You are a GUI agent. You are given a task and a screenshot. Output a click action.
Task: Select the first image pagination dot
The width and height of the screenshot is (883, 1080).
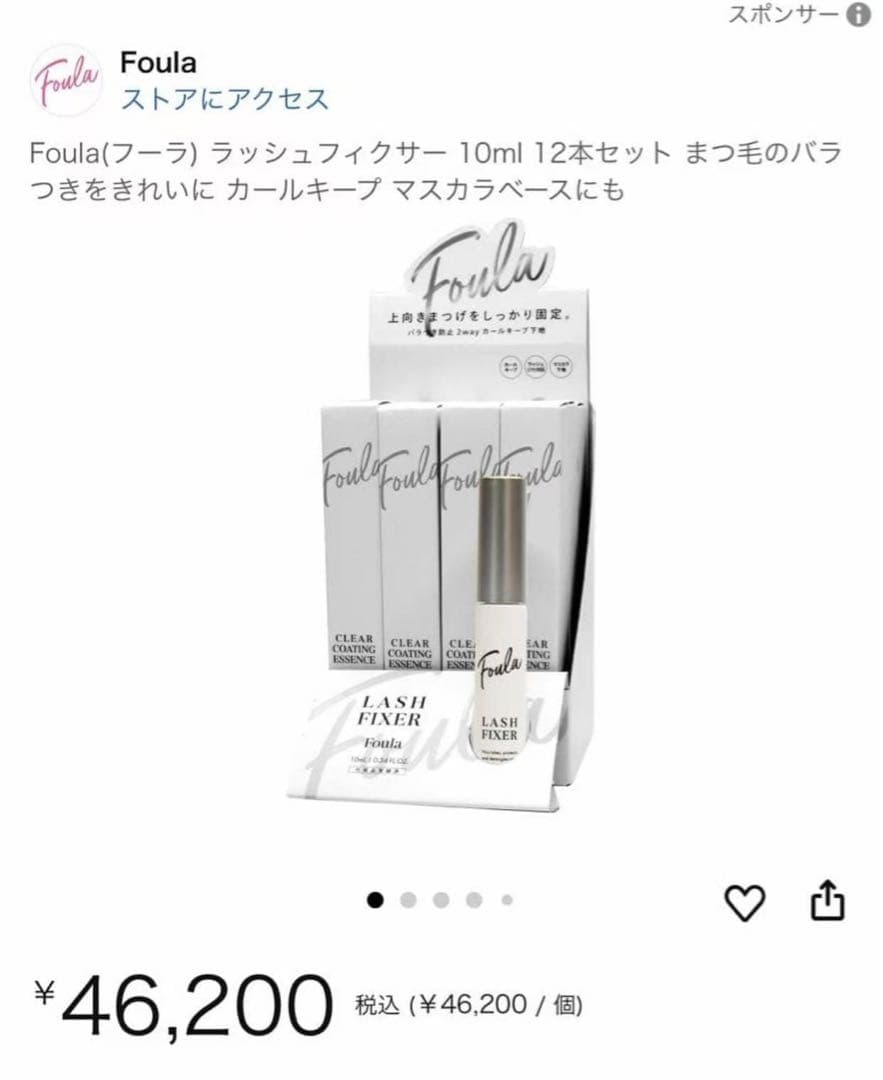[x=375, y=899]
